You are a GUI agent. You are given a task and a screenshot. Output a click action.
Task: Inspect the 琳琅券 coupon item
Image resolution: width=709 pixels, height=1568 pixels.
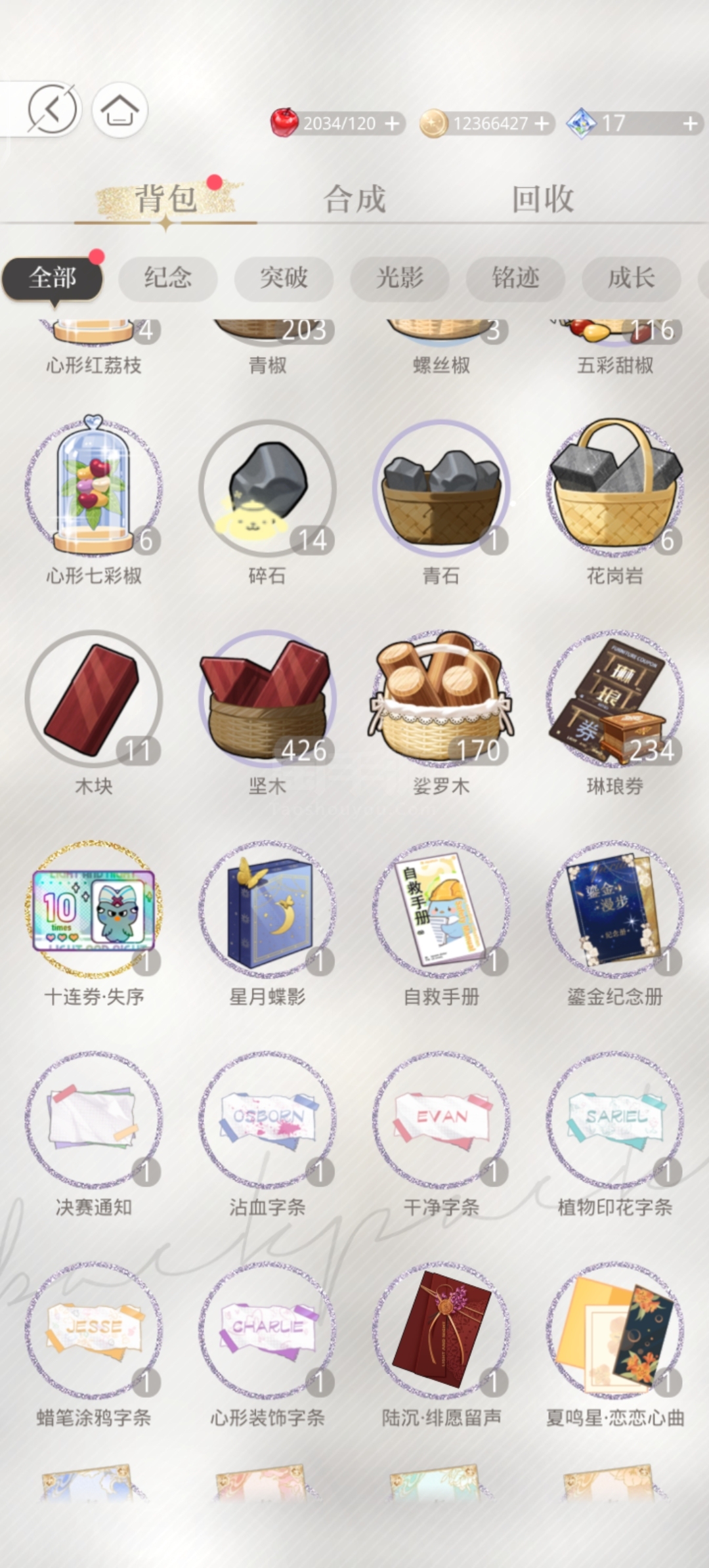click(615, 699)
